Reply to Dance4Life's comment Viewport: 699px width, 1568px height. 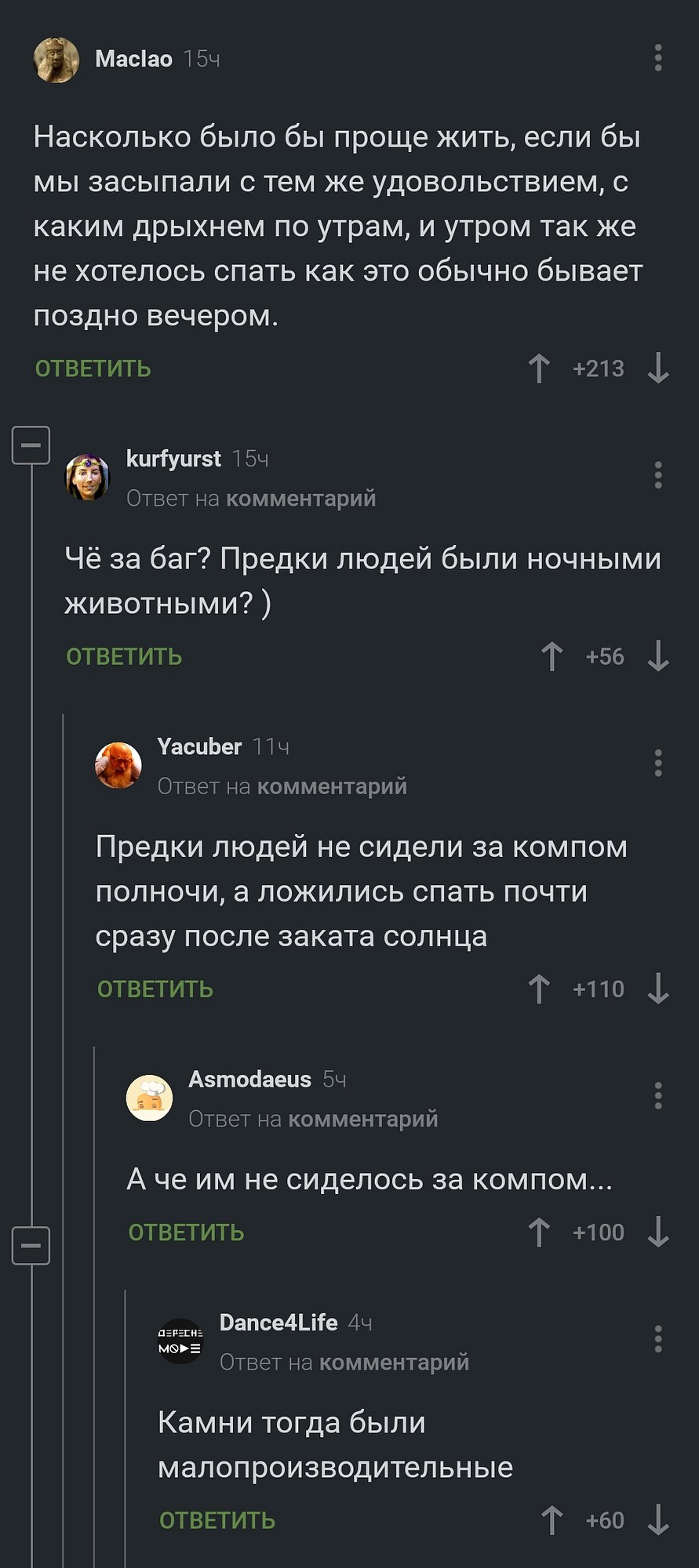217,1520
